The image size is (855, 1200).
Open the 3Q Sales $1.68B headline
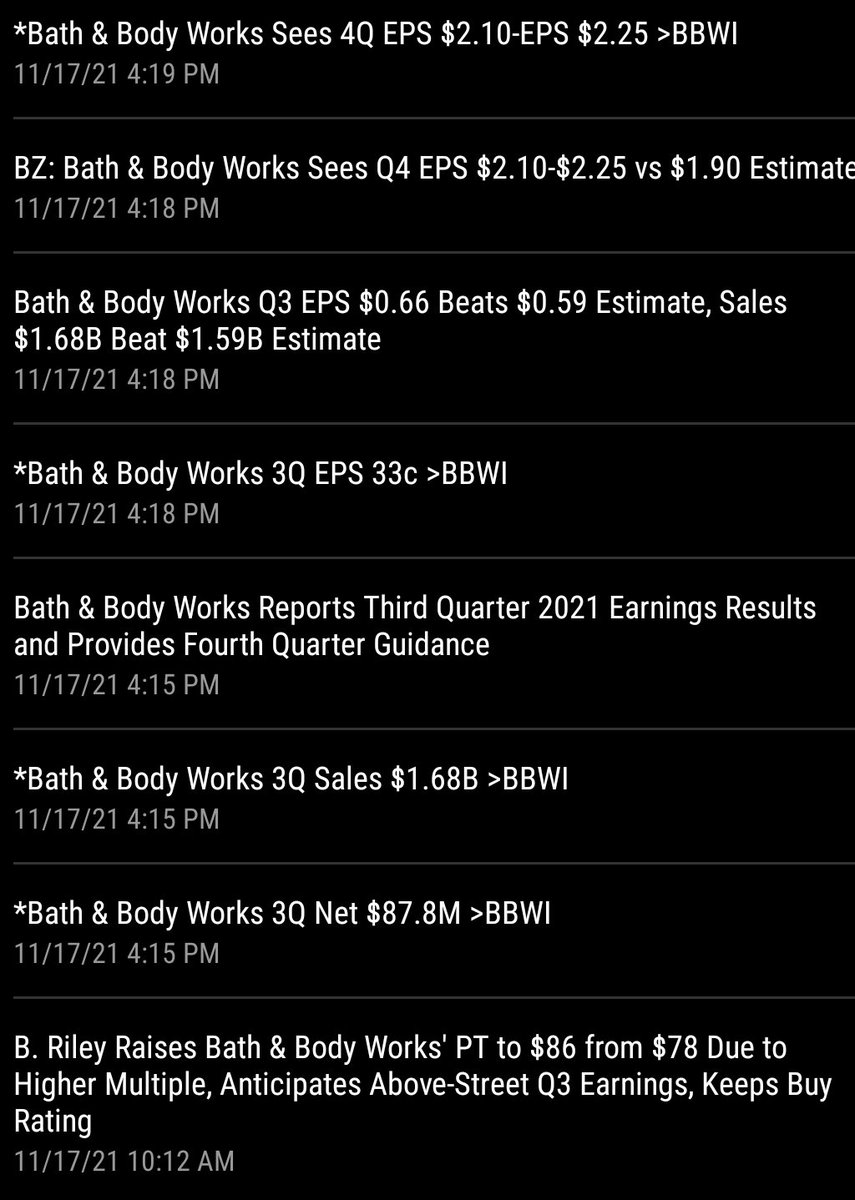(291, 778)
